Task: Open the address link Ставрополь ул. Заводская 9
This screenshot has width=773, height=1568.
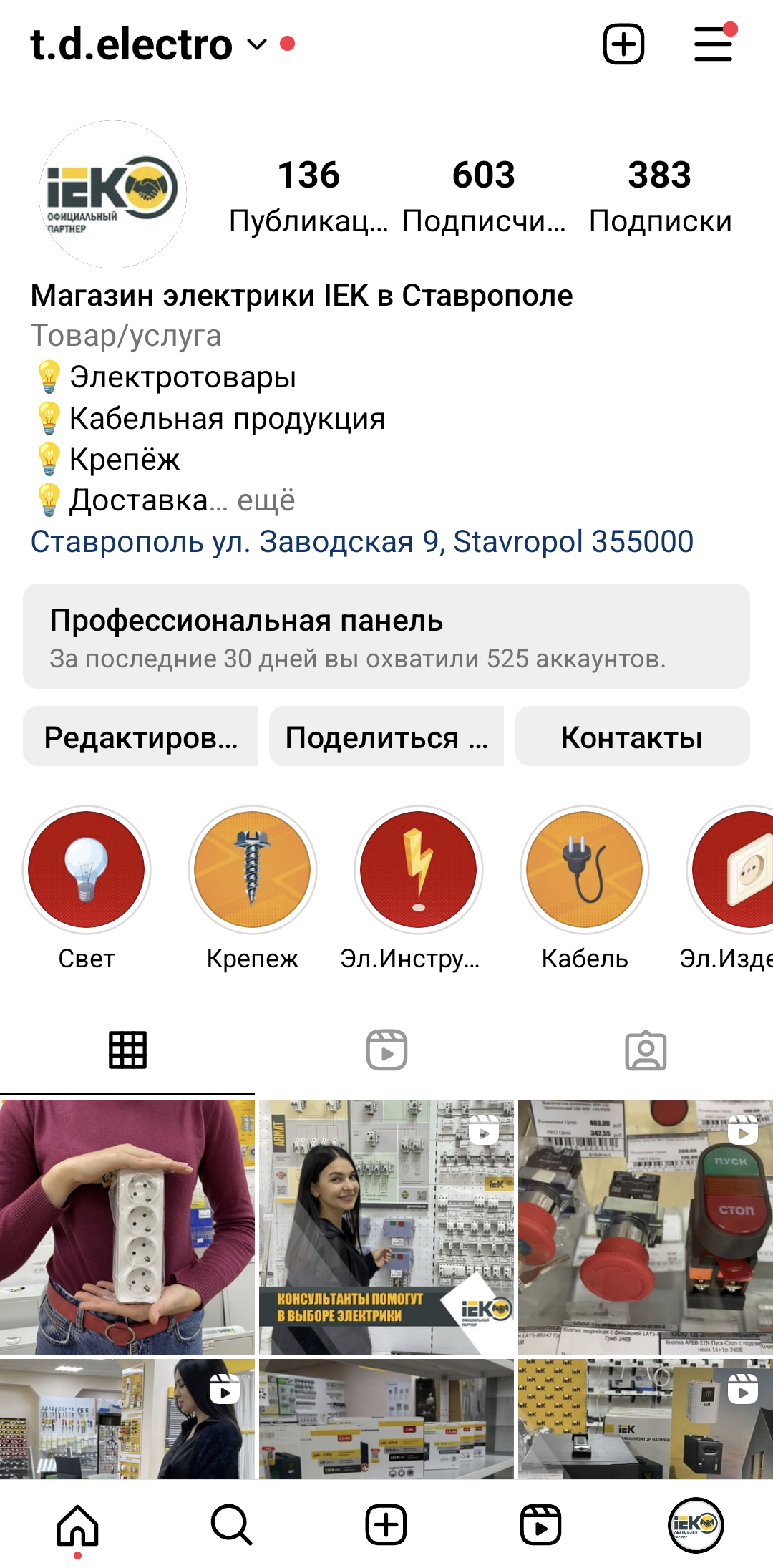Action: point(361,541)
